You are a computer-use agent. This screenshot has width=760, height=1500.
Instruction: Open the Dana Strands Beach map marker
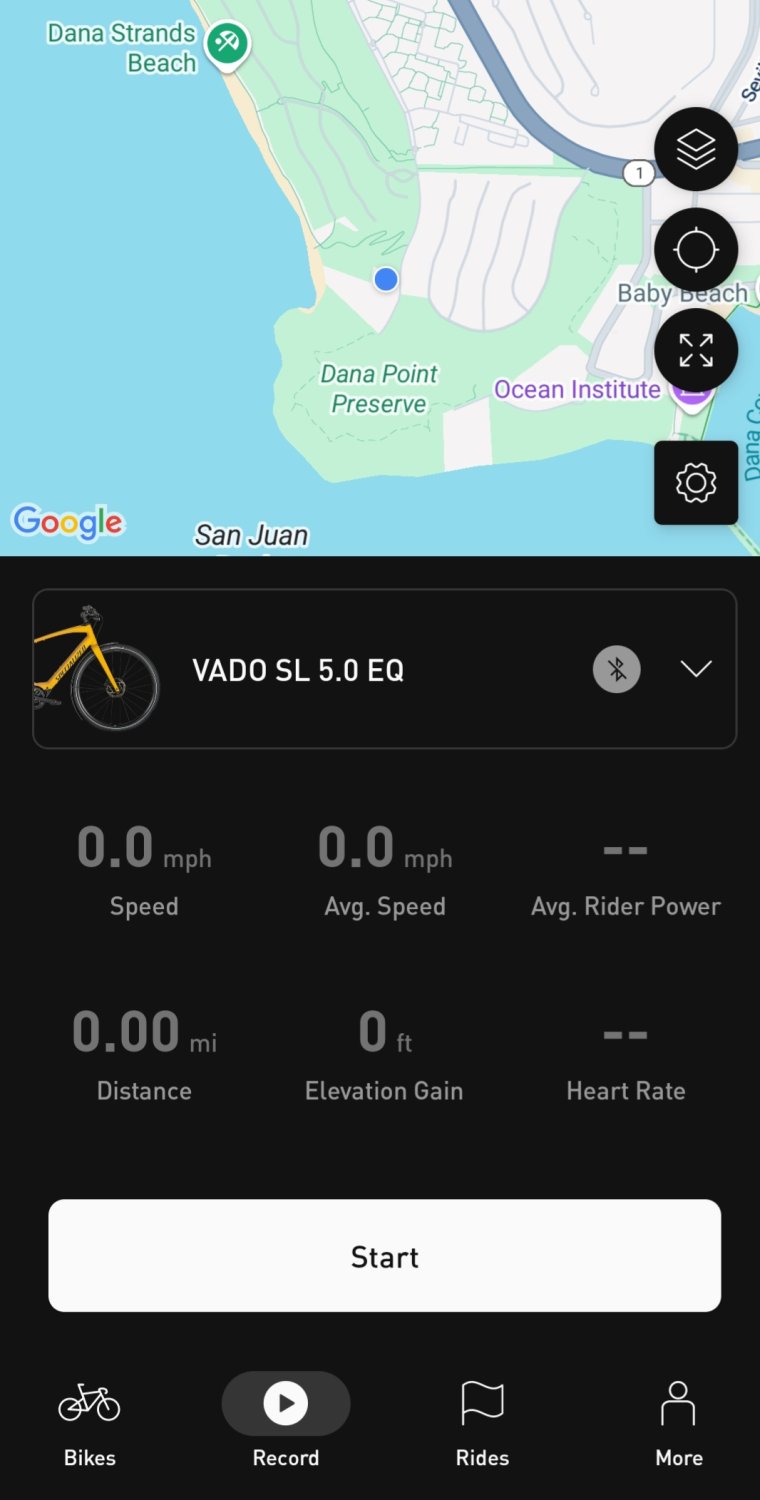228,44
